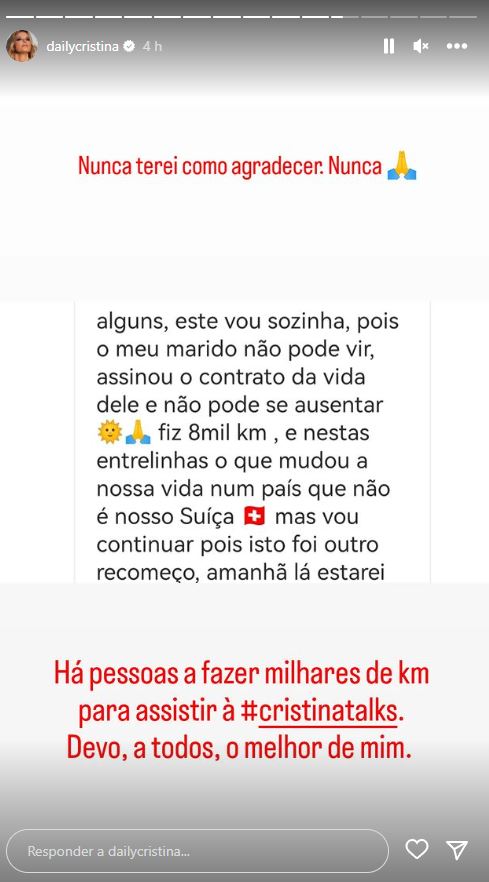
Task: Open the three-dot options menu
Action: pyautogui.click(x=457, y=46)
